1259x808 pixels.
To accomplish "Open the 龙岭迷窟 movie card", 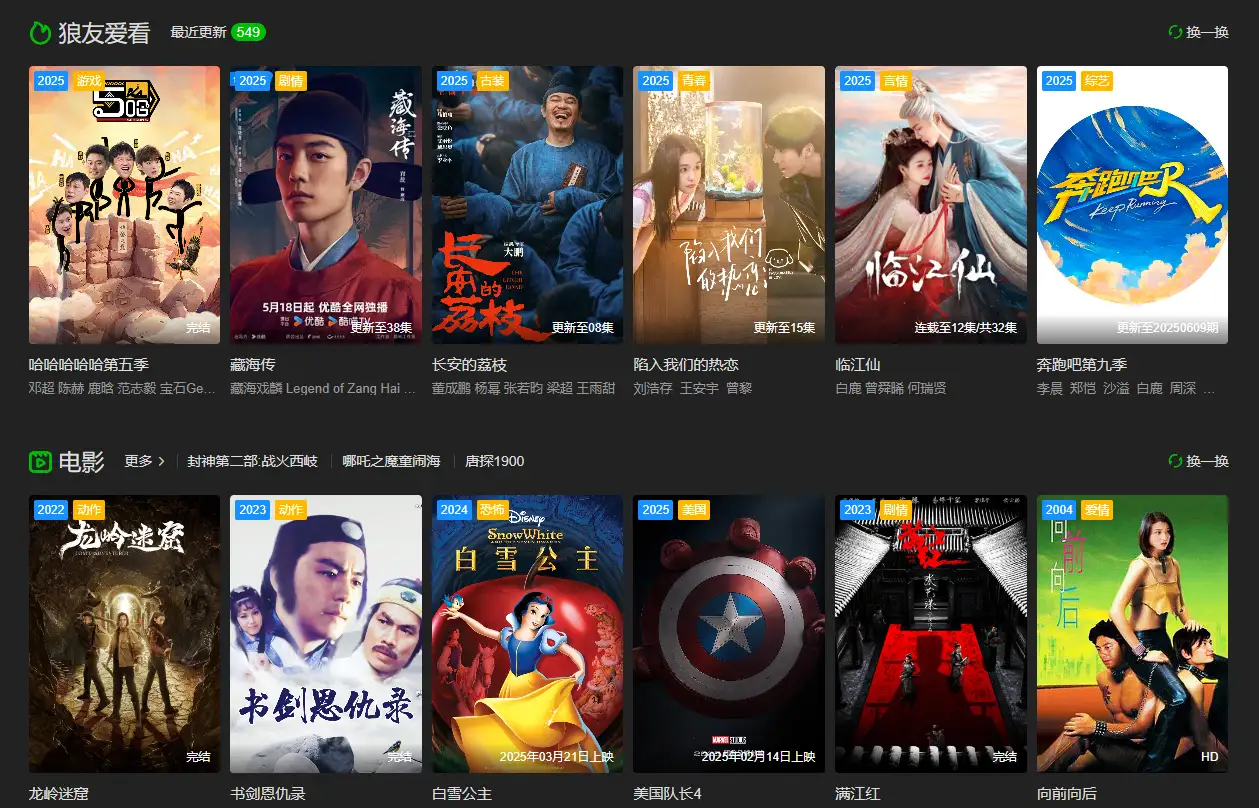I will pyautogui.click(x=124, y=633).
